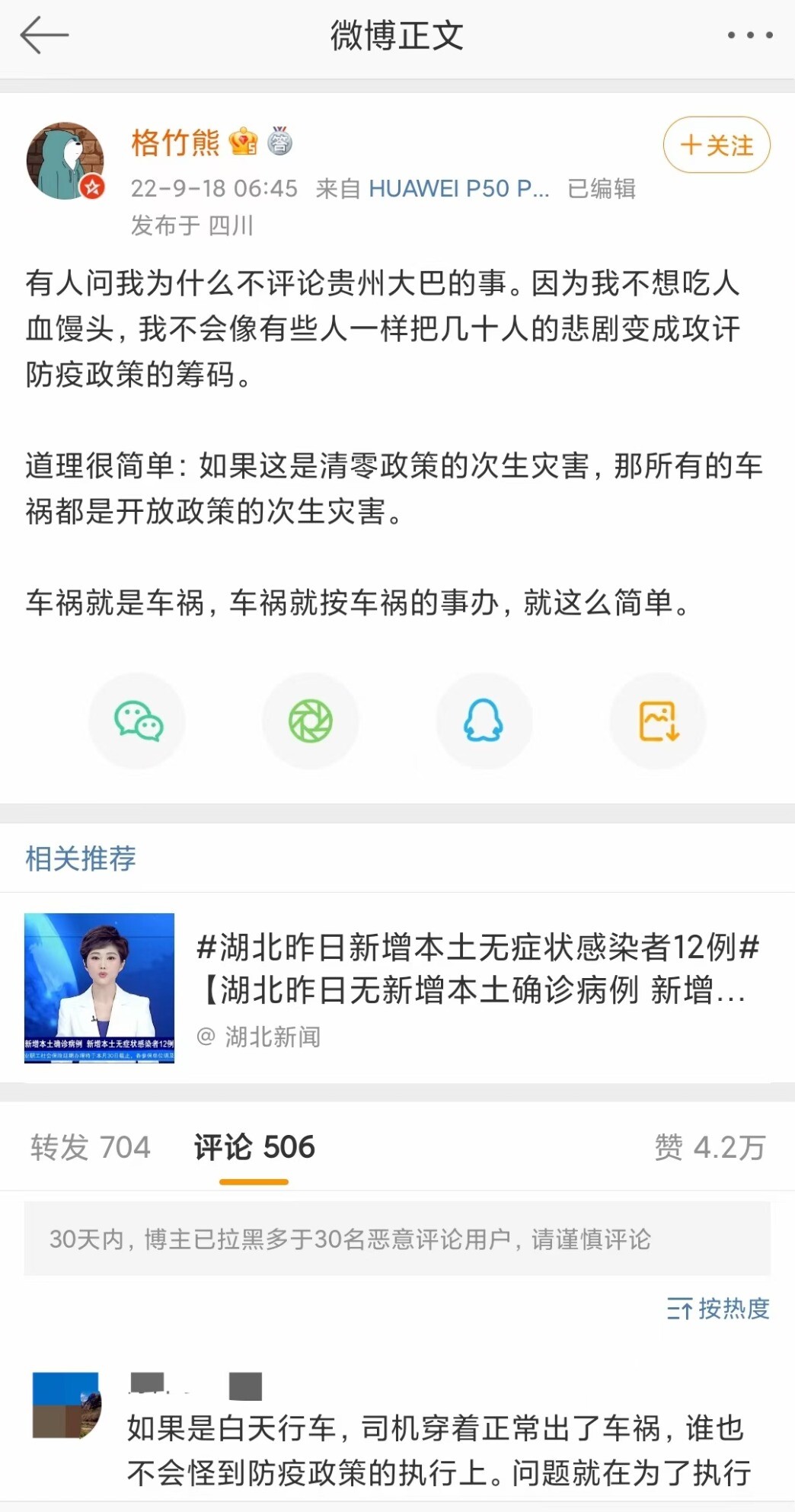Go back using the arrow icon
This screenshot has height=1512, width=795.
click(x=44, y=36)
